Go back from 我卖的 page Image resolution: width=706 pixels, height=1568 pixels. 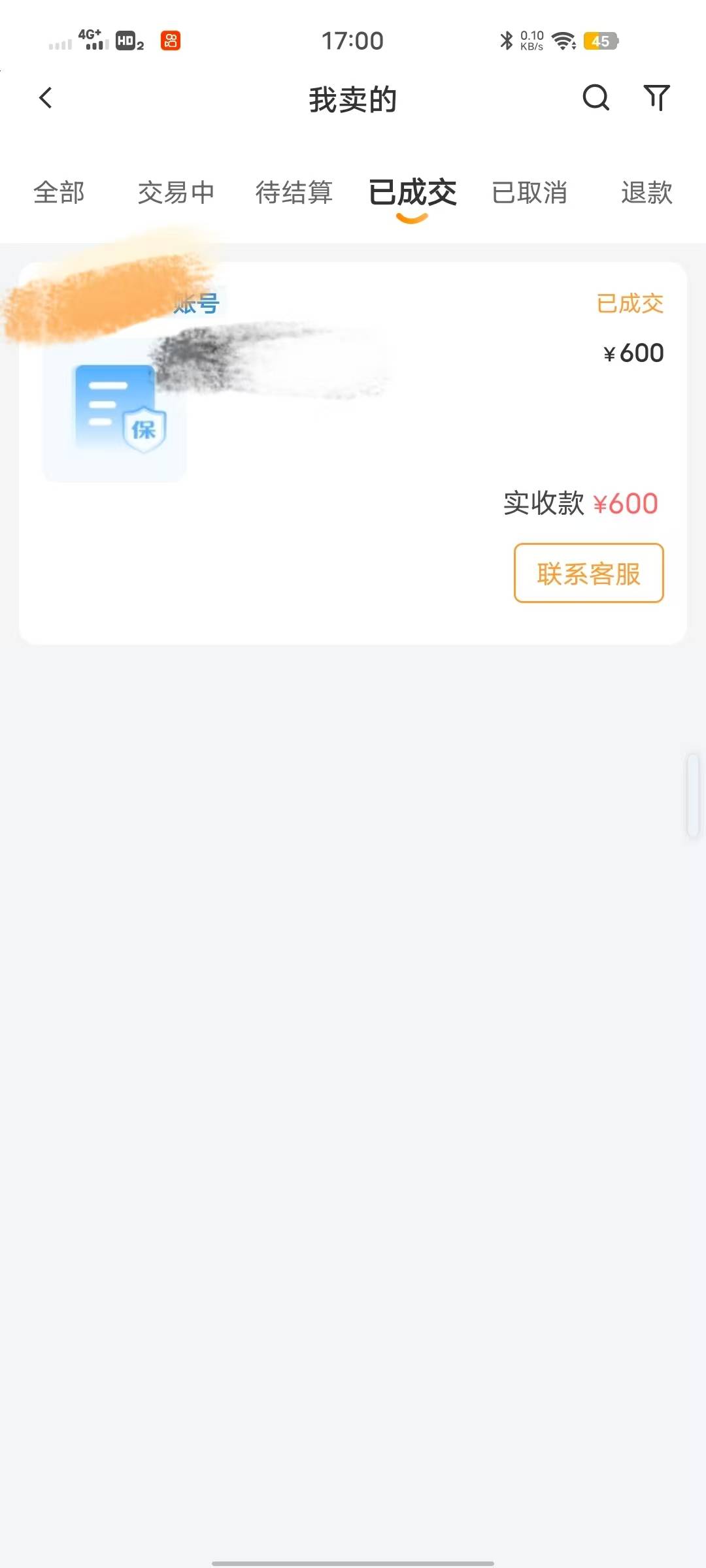(46, 98)
